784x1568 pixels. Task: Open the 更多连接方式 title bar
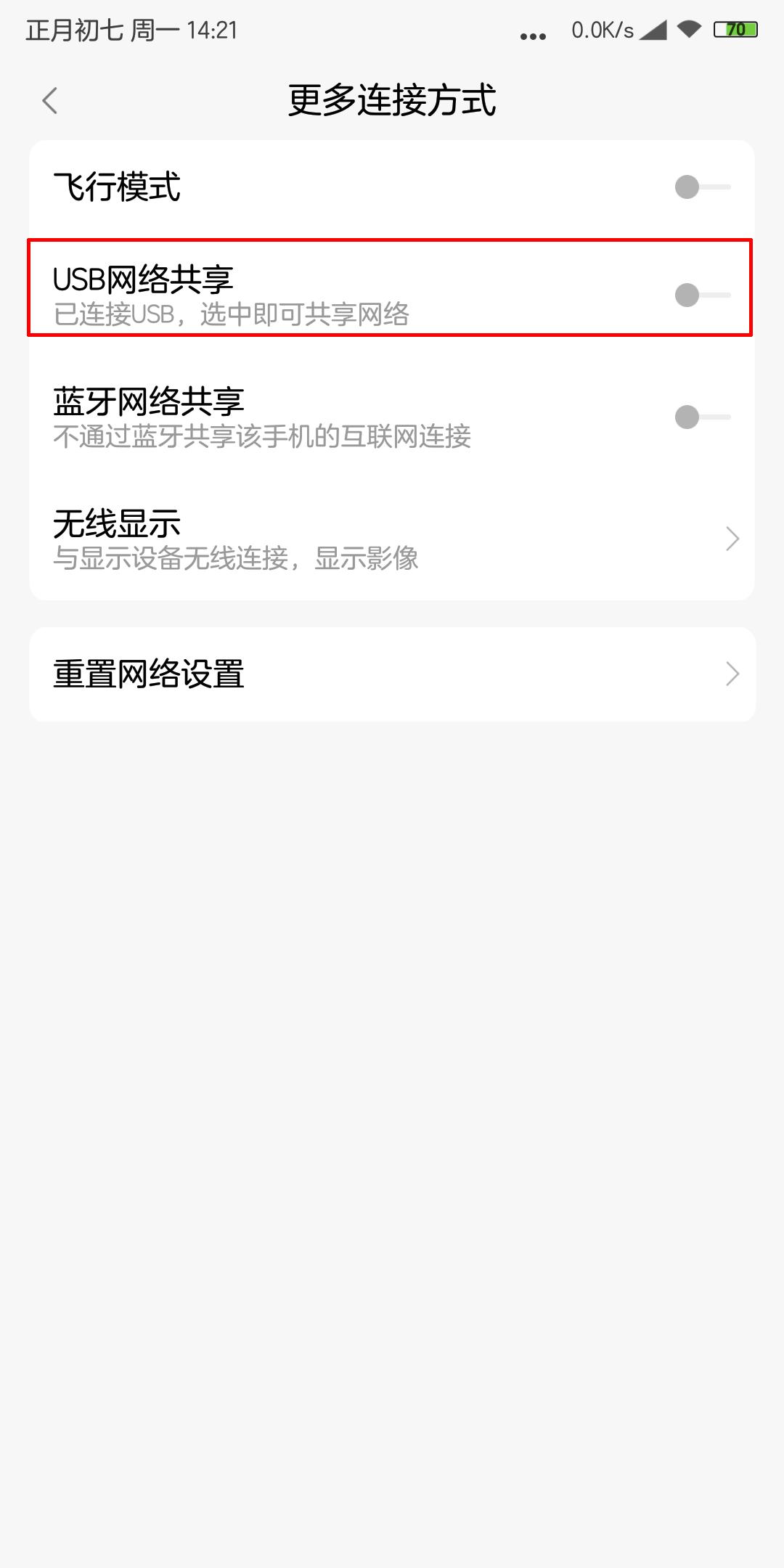point(392,100)
